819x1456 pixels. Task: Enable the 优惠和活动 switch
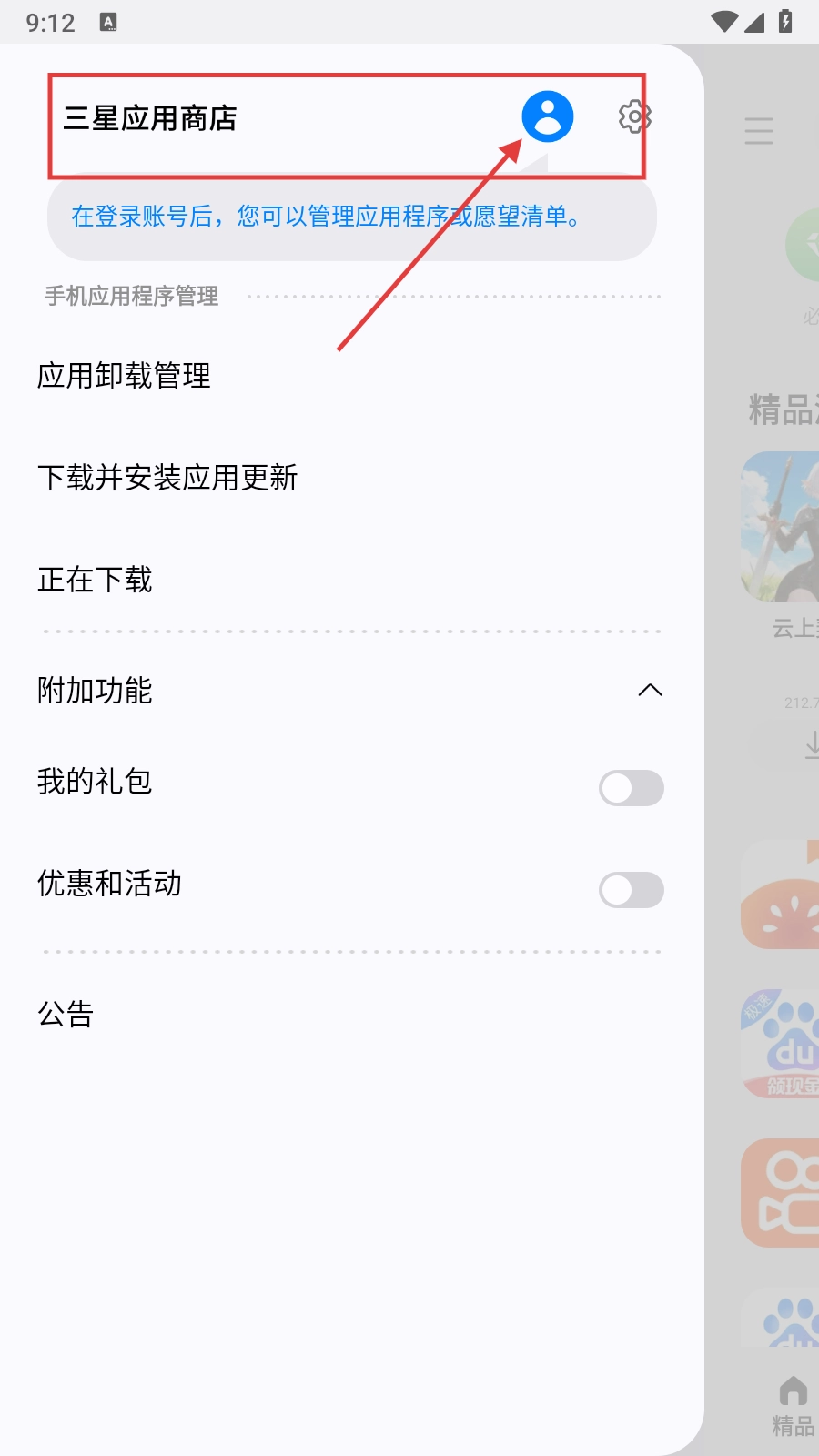click(631, 890)
